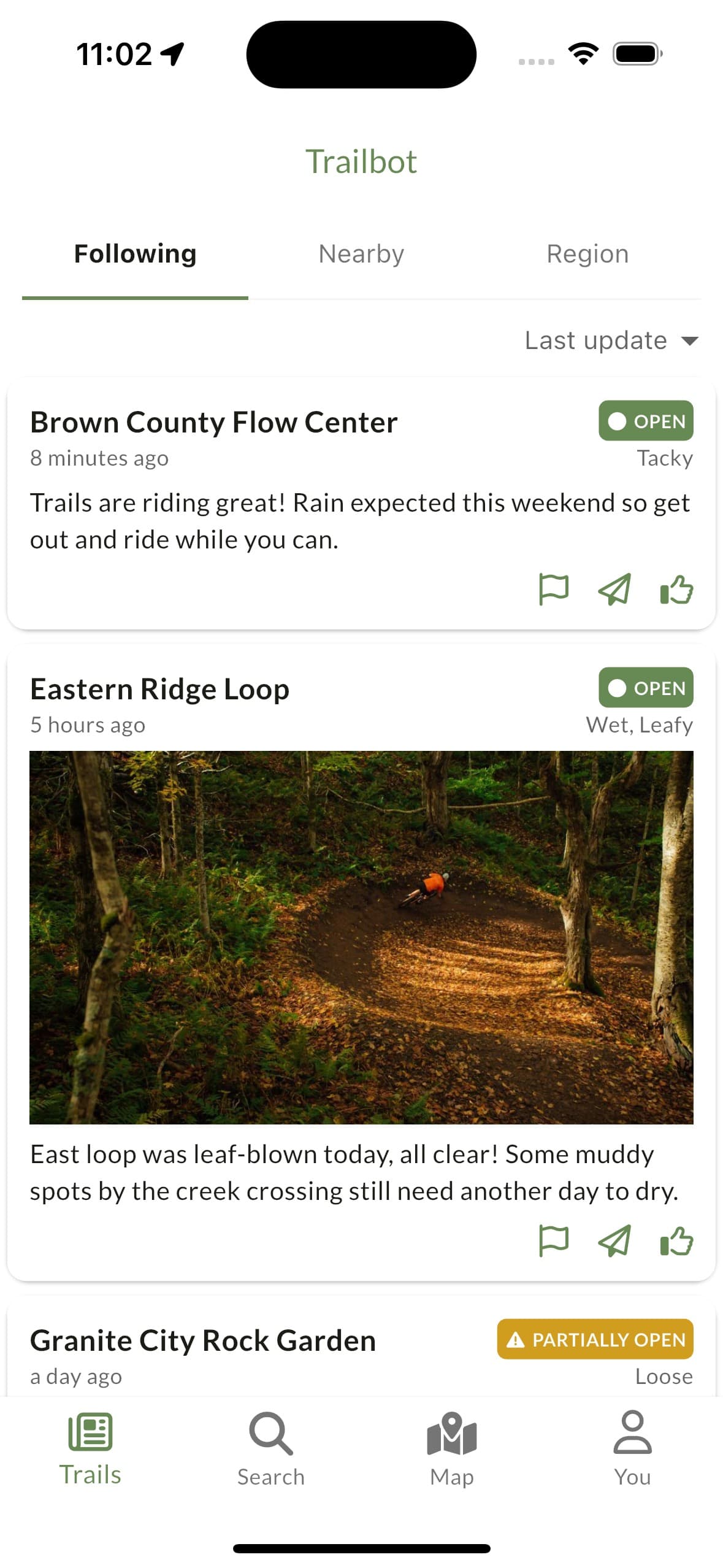Flag the Brown County Flow Center report
Screen dimensions: 723x1568
coord(554,590)
